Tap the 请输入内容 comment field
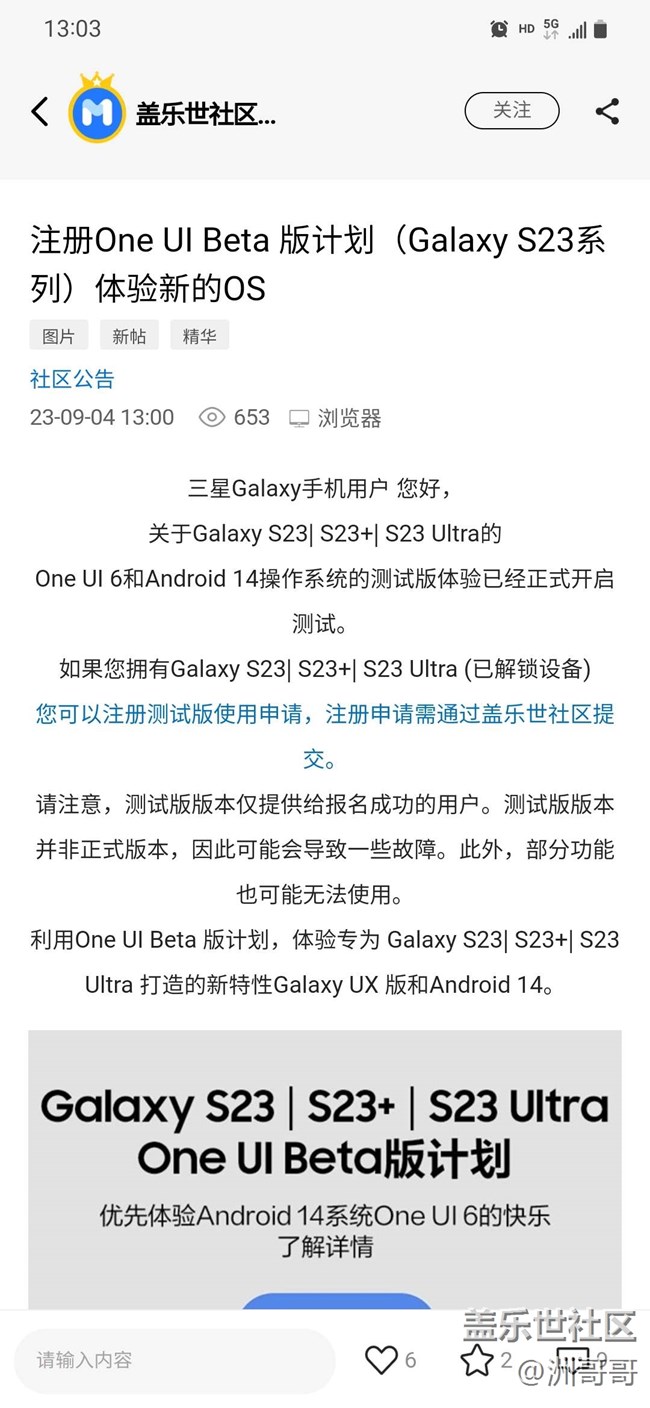The width and height of the screenshot is (650, 1408). coord(175,1360)
